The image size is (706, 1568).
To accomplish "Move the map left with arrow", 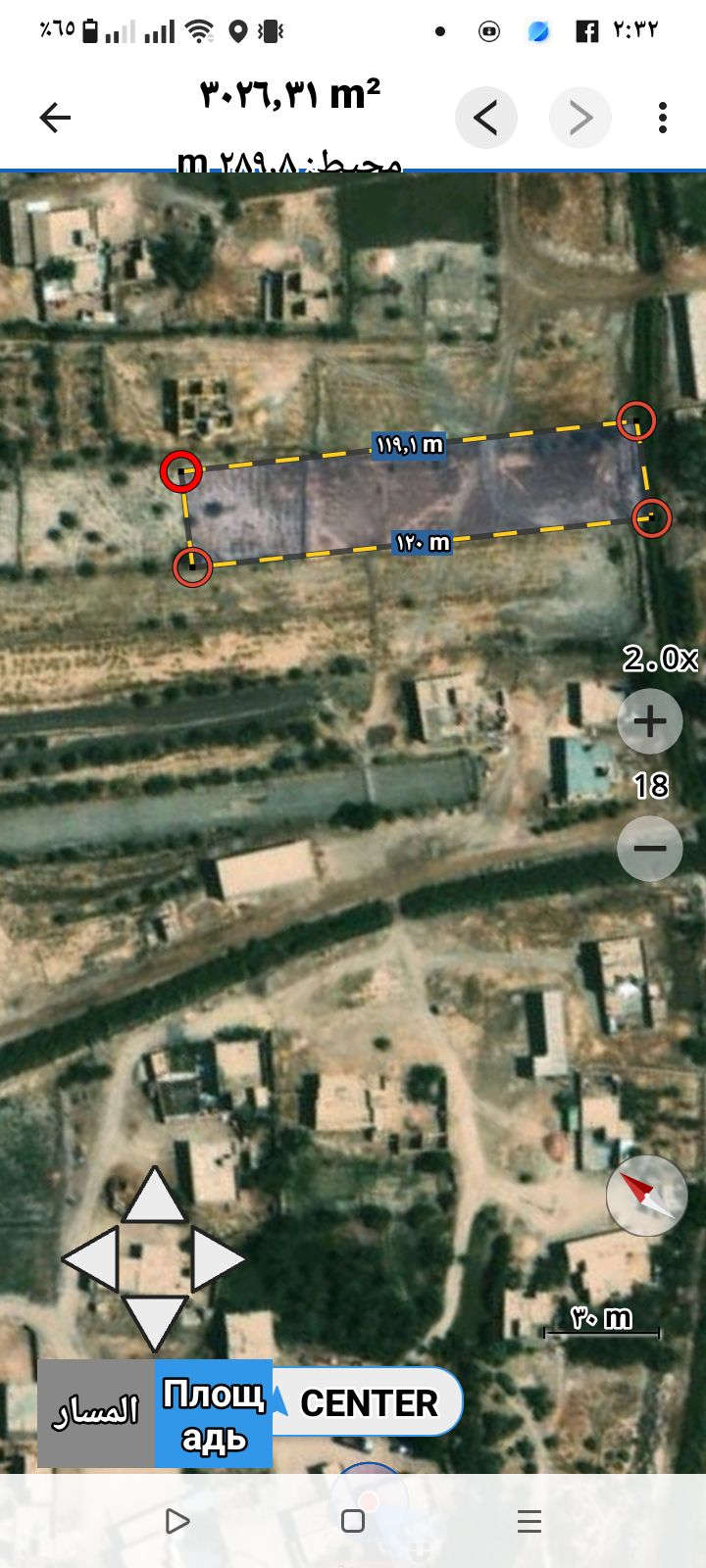I will tap(90, 1258).
